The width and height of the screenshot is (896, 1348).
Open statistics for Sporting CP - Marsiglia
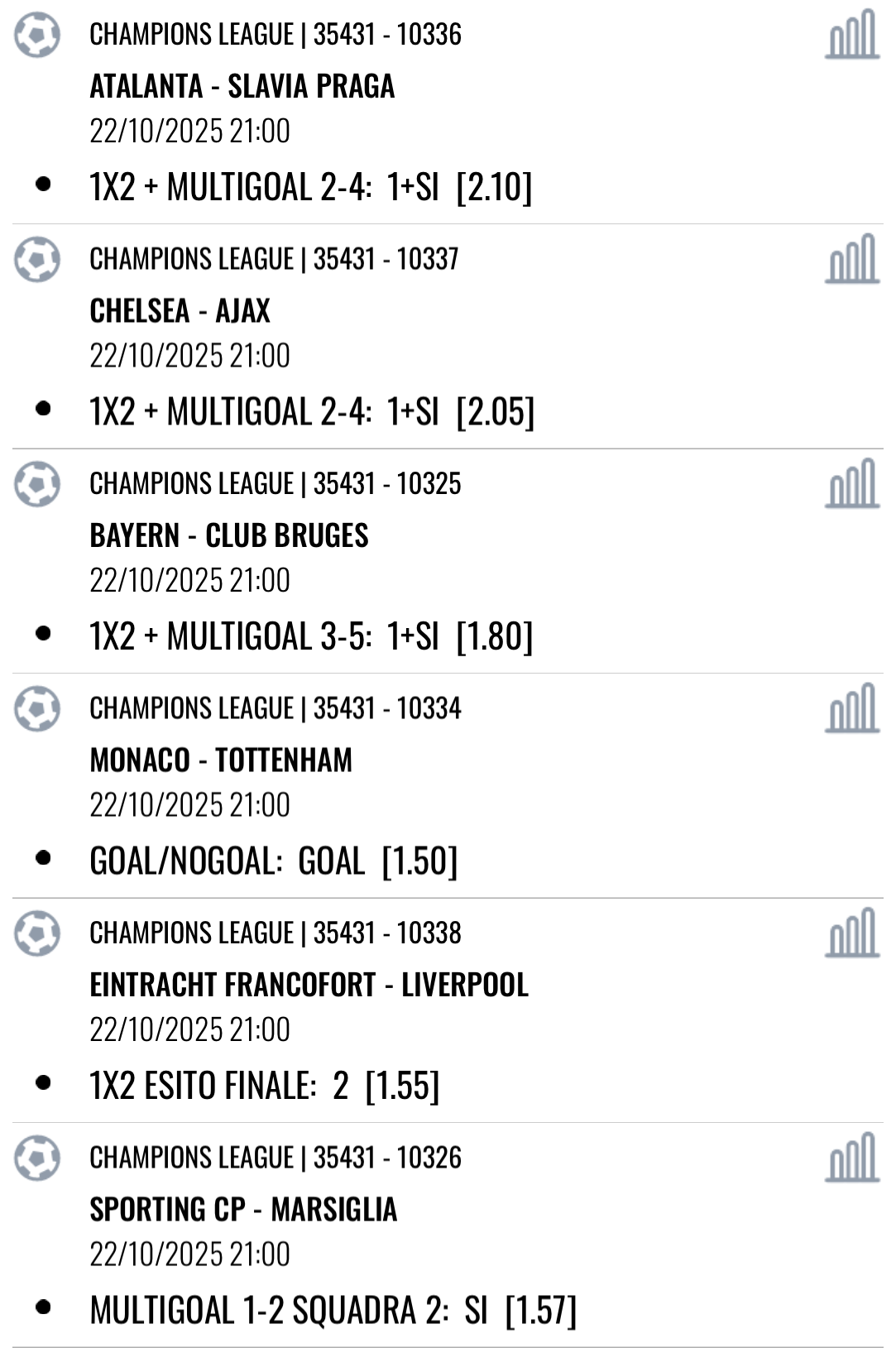pos(852,1158)
